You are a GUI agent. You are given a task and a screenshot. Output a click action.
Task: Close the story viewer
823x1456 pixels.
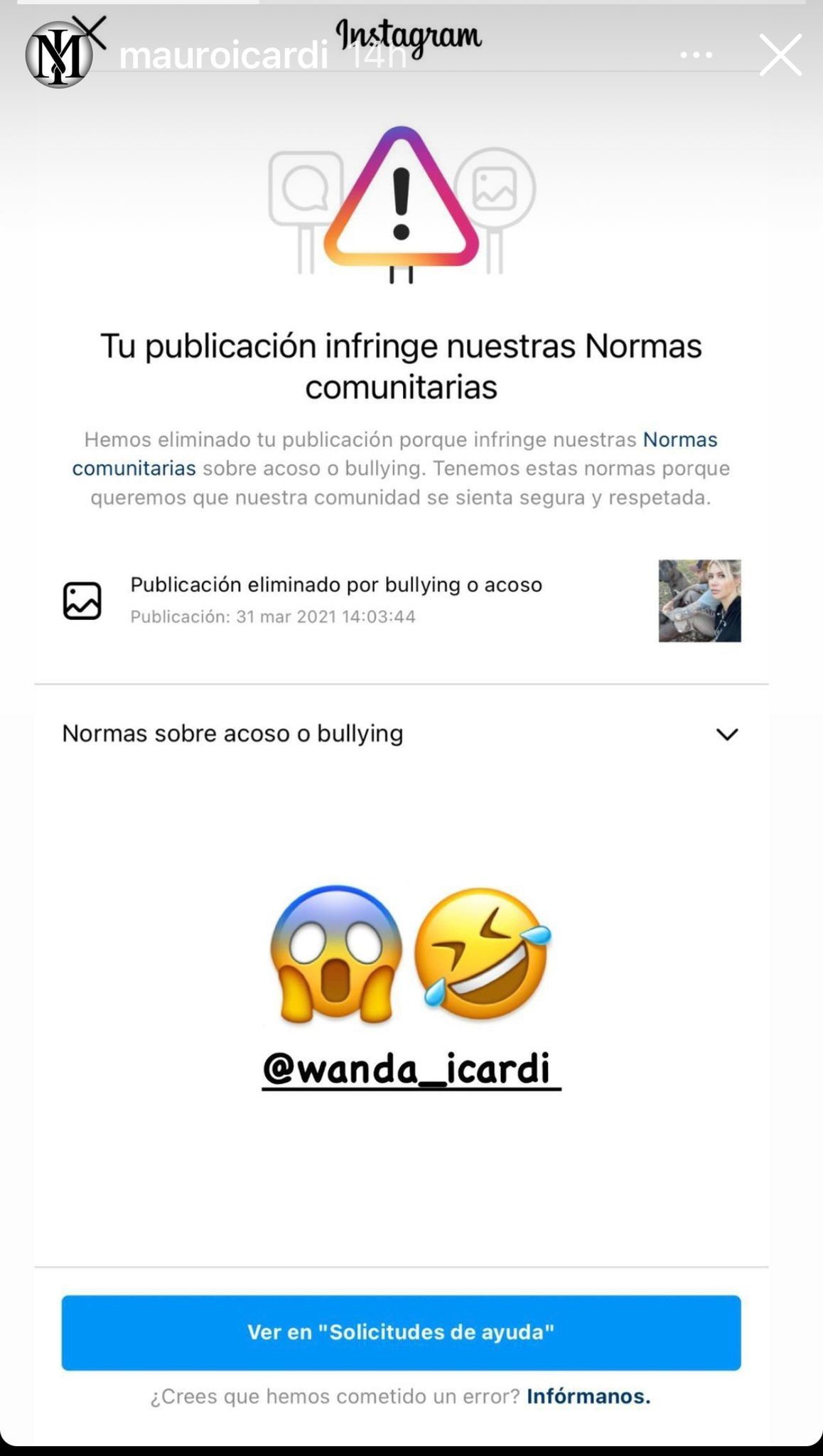pyautogui.click(x=780, y=55)
